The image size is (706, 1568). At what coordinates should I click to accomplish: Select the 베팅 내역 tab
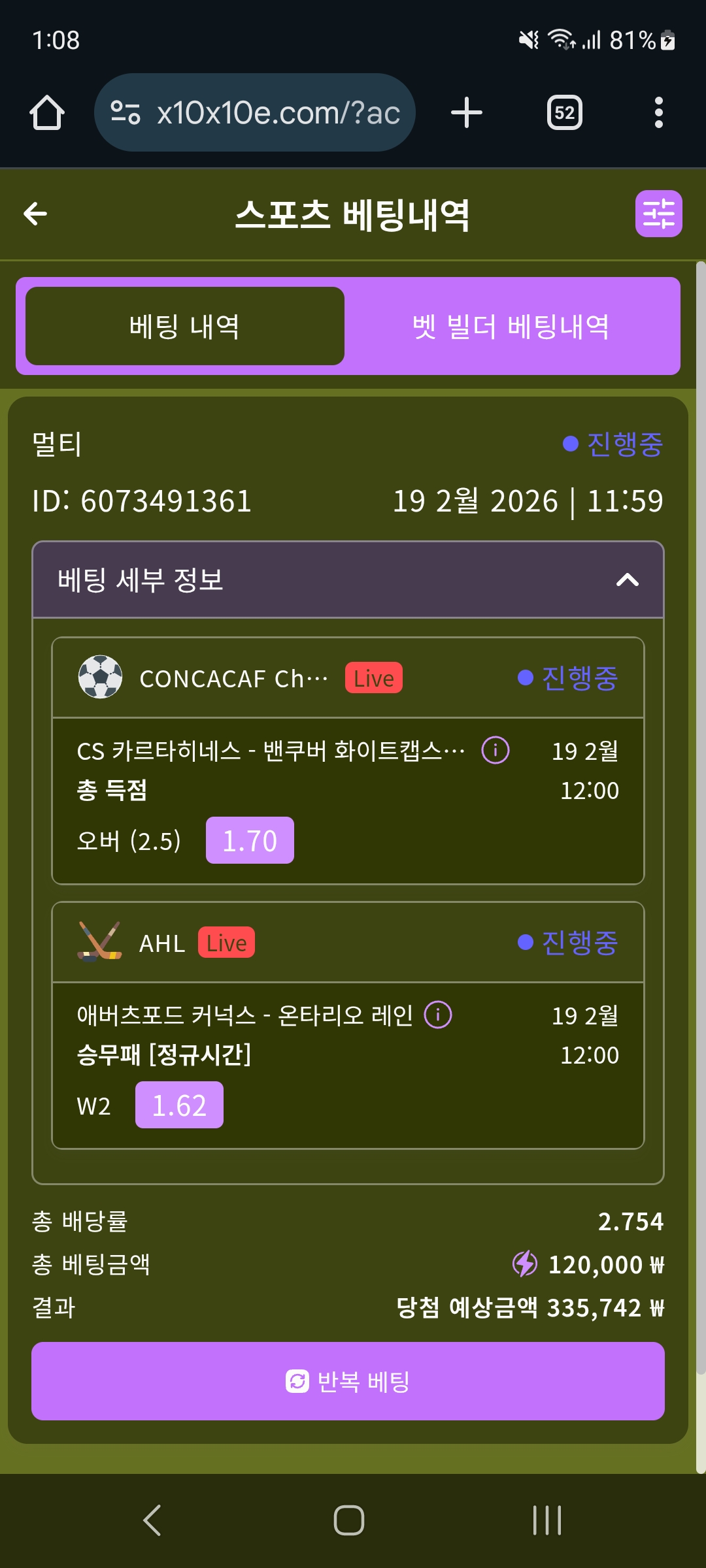(185, 326)
